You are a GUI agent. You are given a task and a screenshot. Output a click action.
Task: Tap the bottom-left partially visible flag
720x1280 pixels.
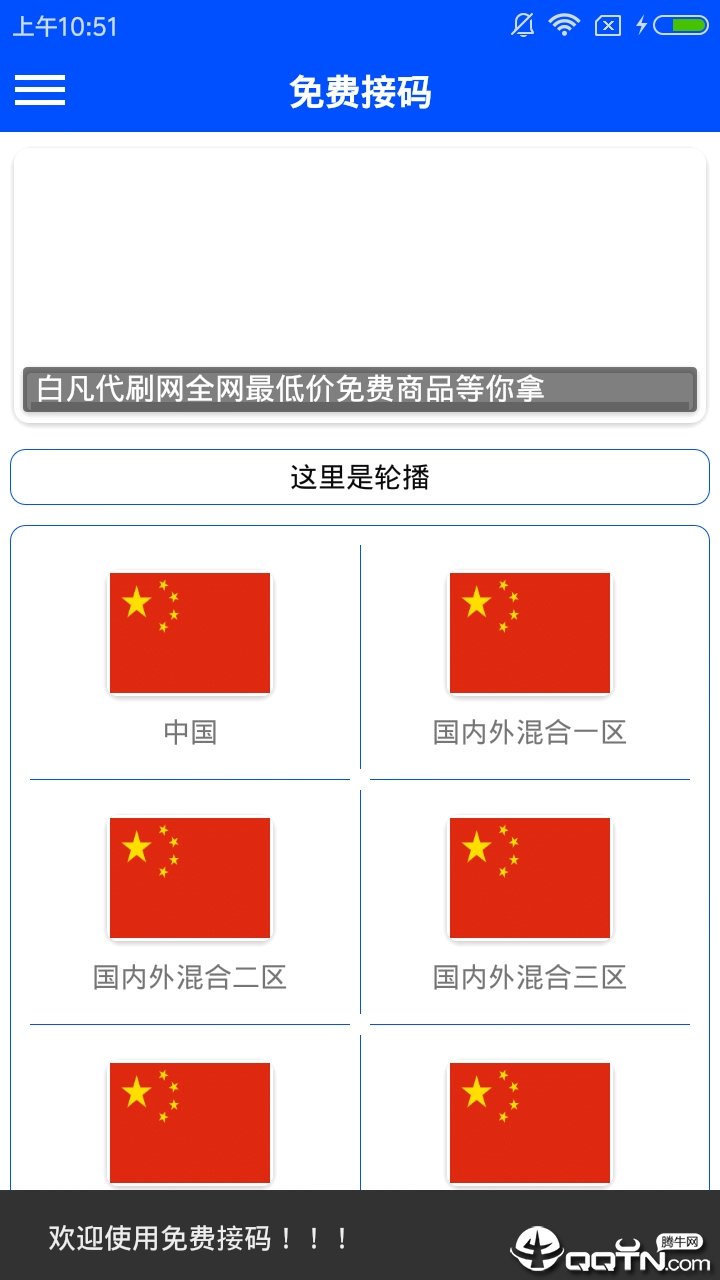click(x=189, y=1122)
